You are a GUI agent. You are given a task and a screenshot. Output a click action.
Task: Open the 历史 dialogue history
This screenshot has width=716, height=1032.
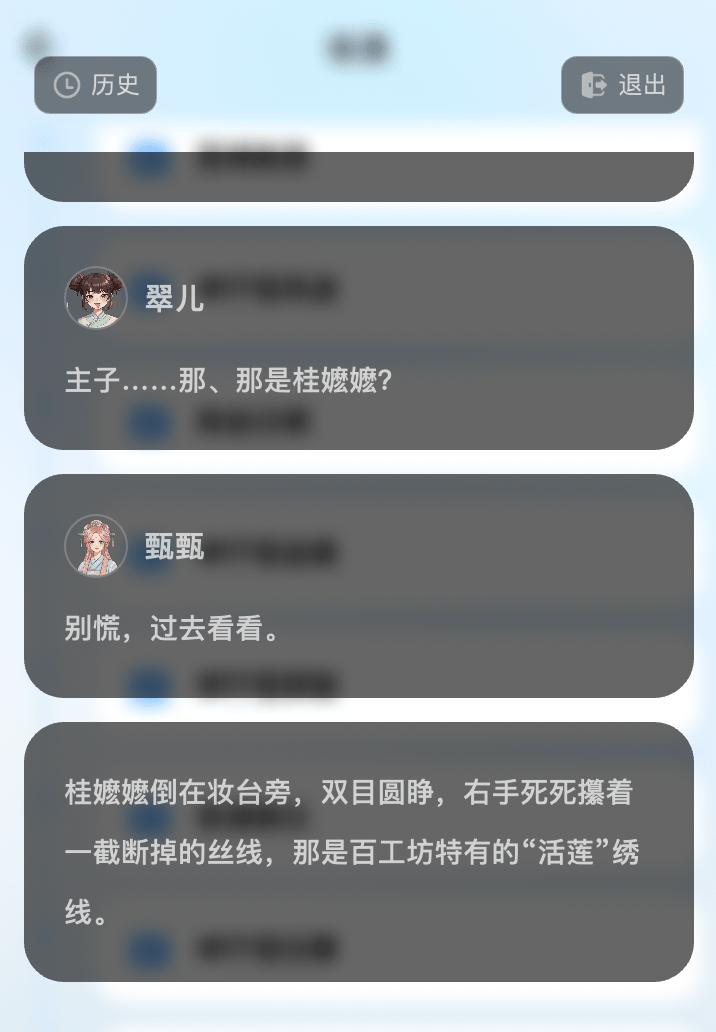96,85
